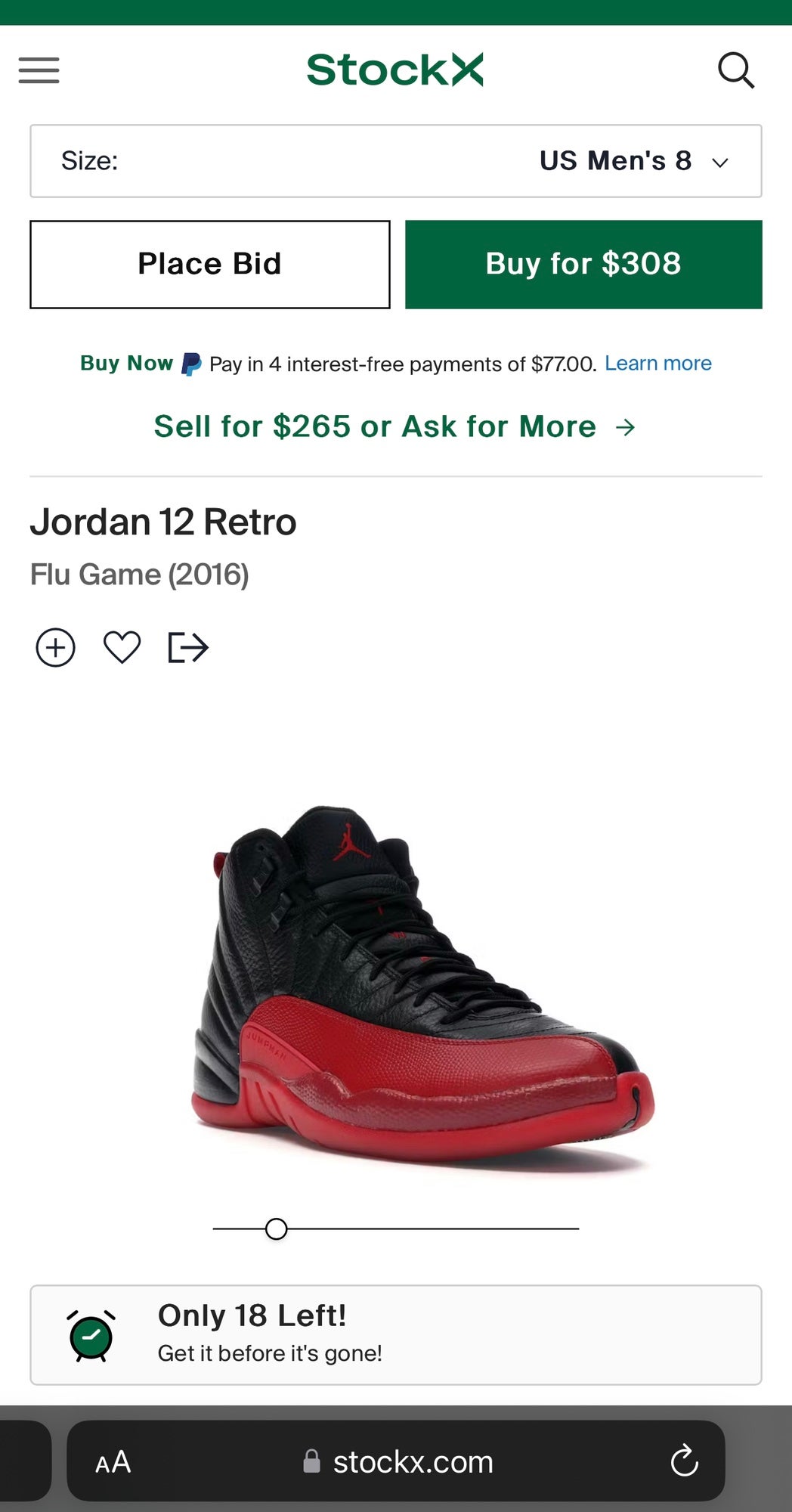The image size is (792, 1512).
Task: Toggle the heart to save this shoe
Action: pyautogui.click(x=122, y=647)
